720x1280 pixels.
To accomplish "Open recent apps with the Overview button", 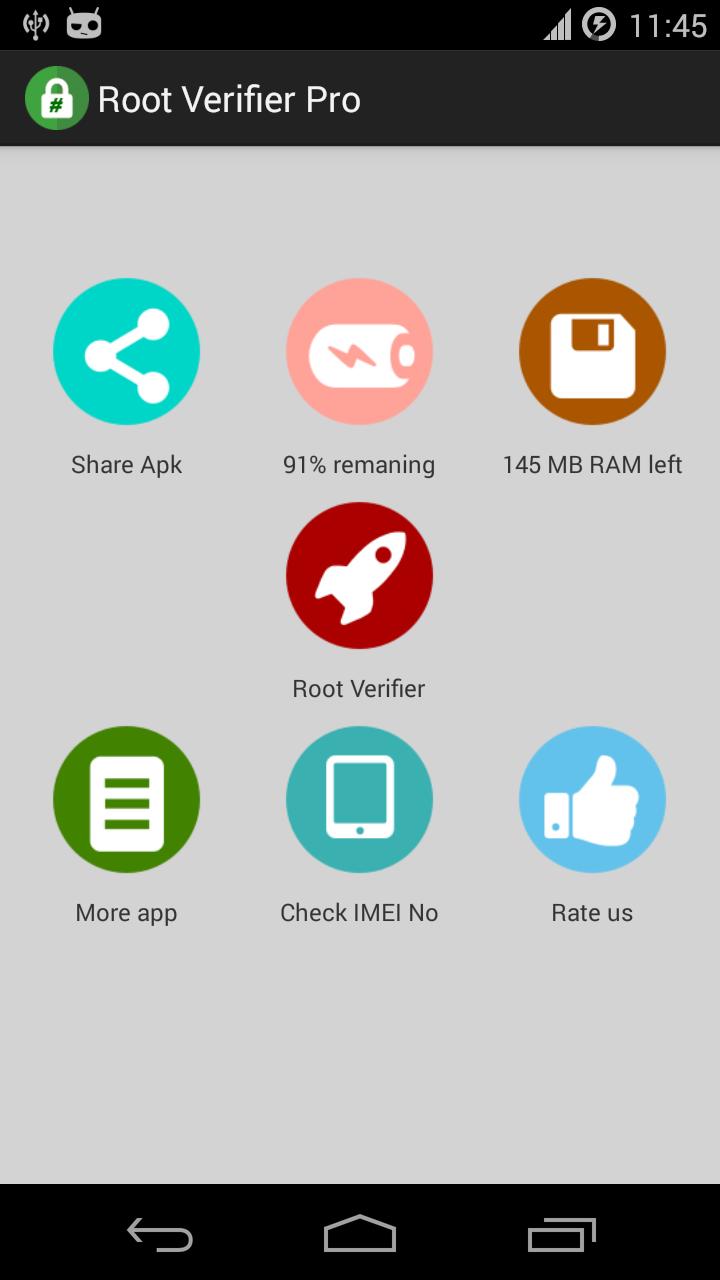I will [x=560, y=1236].
